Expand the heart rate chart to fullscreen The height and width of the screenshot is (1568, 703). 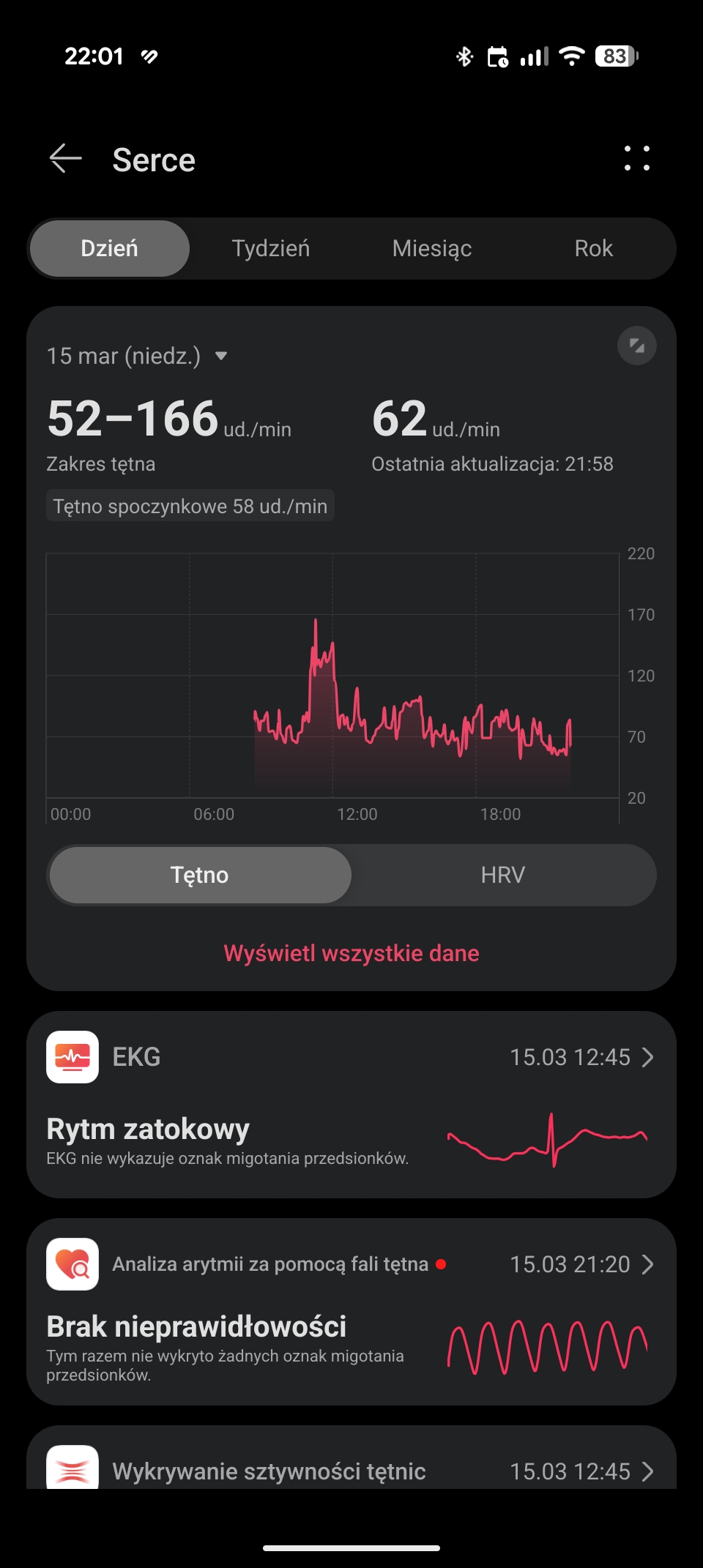pyautogui.click(x=636, y=346)
